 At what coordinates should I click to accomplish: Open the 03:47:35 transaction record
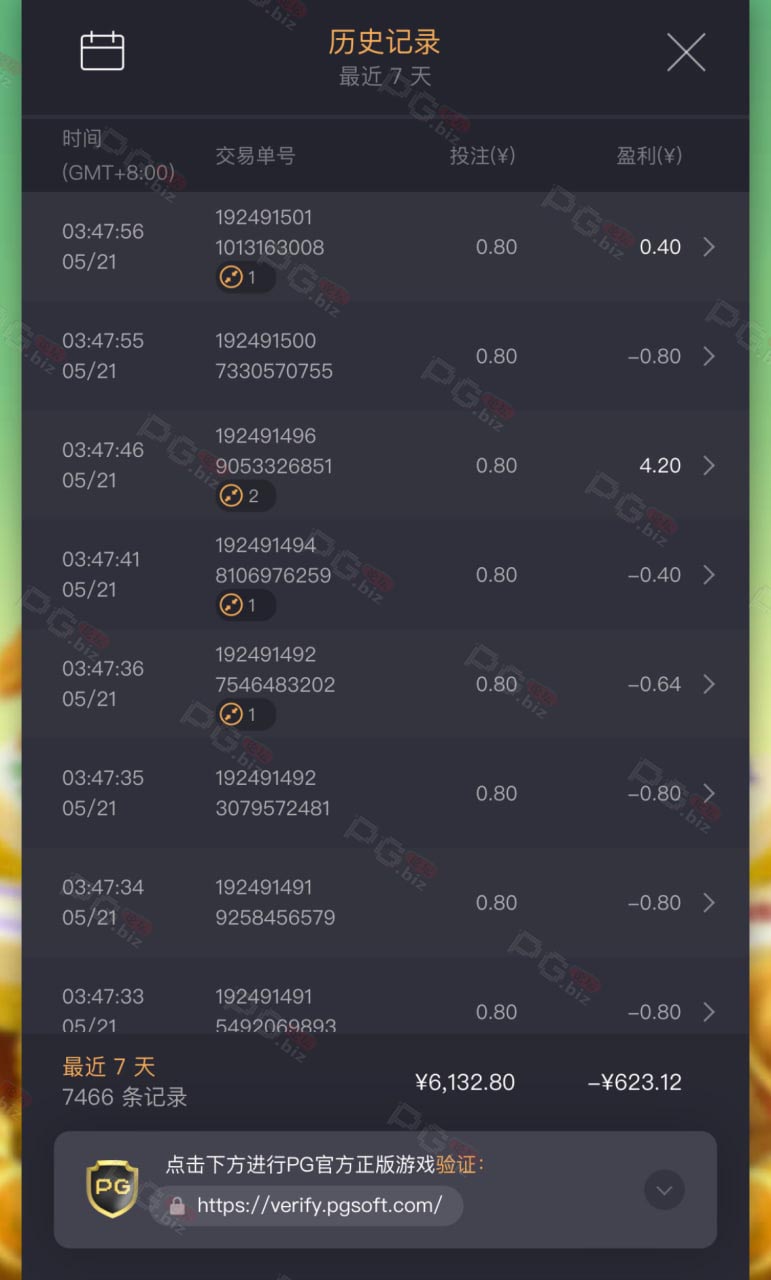[385, 793]
